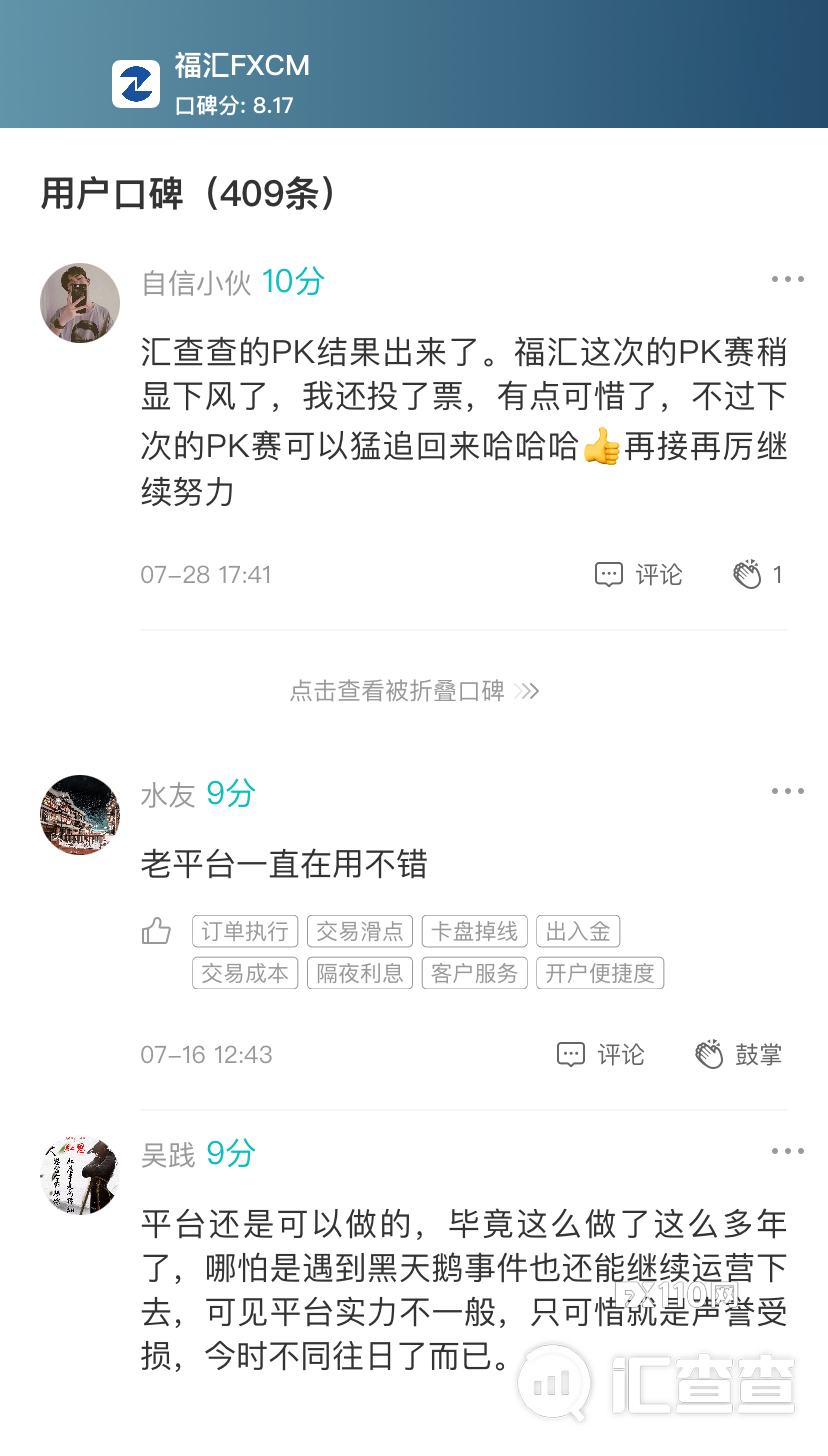The height and width of the screenshot is (1456, 828).
Task: Click 水友's profile avatar picture
Action: (x=79, y=815)
